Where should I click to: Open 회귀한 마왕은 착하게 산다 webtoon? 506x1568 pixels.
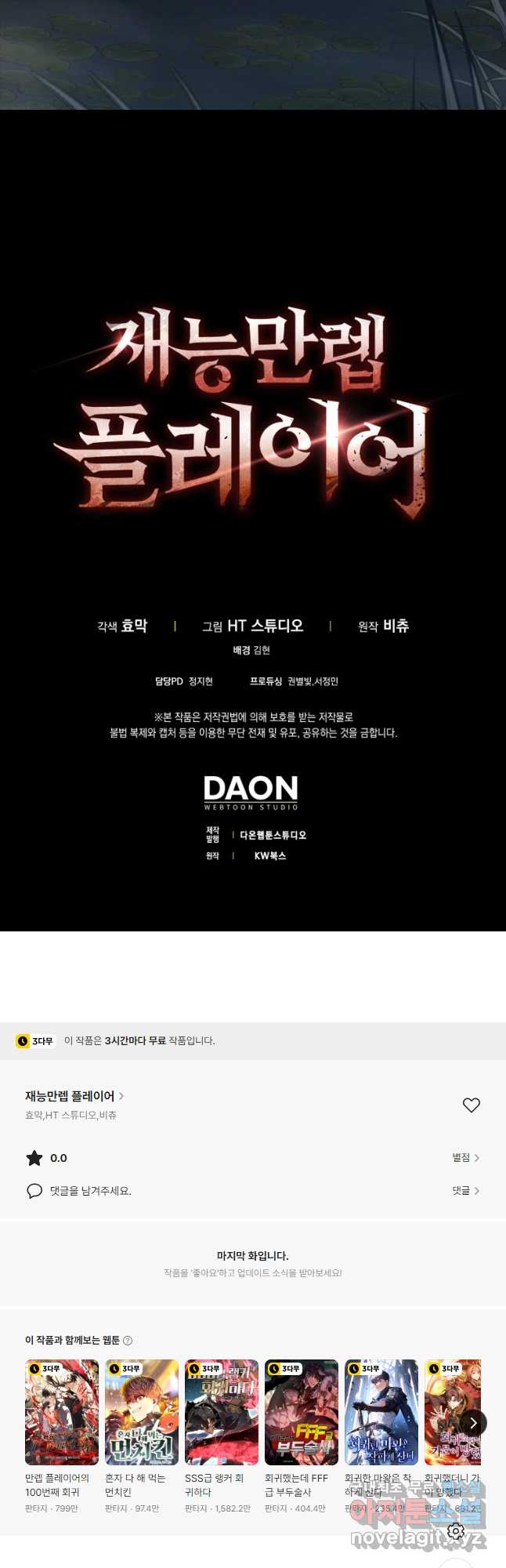coord(381,1412)
